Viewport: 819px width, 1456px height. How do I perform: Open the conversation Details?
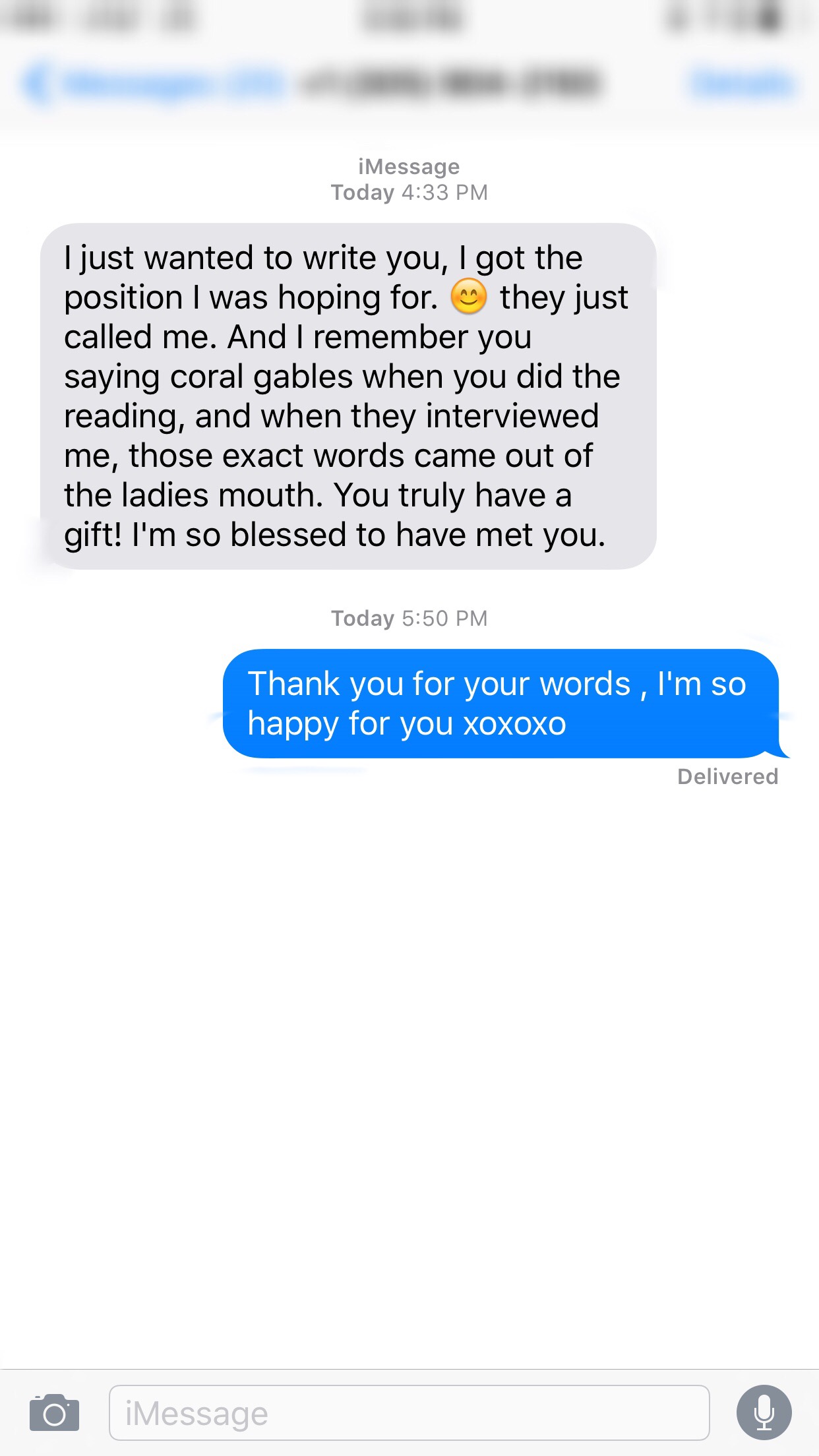(741, 84)
